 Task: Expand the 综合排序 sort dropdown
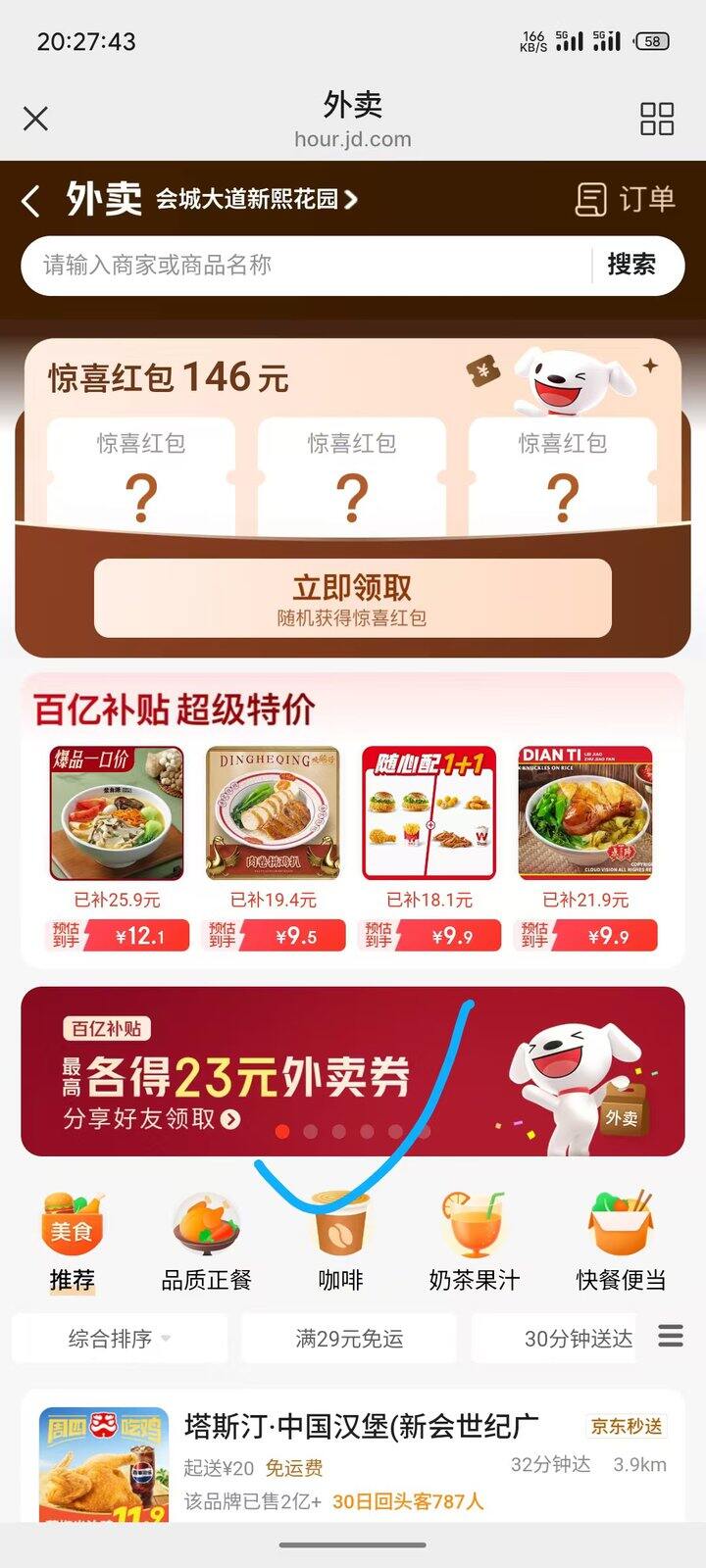coord(118,1337)
